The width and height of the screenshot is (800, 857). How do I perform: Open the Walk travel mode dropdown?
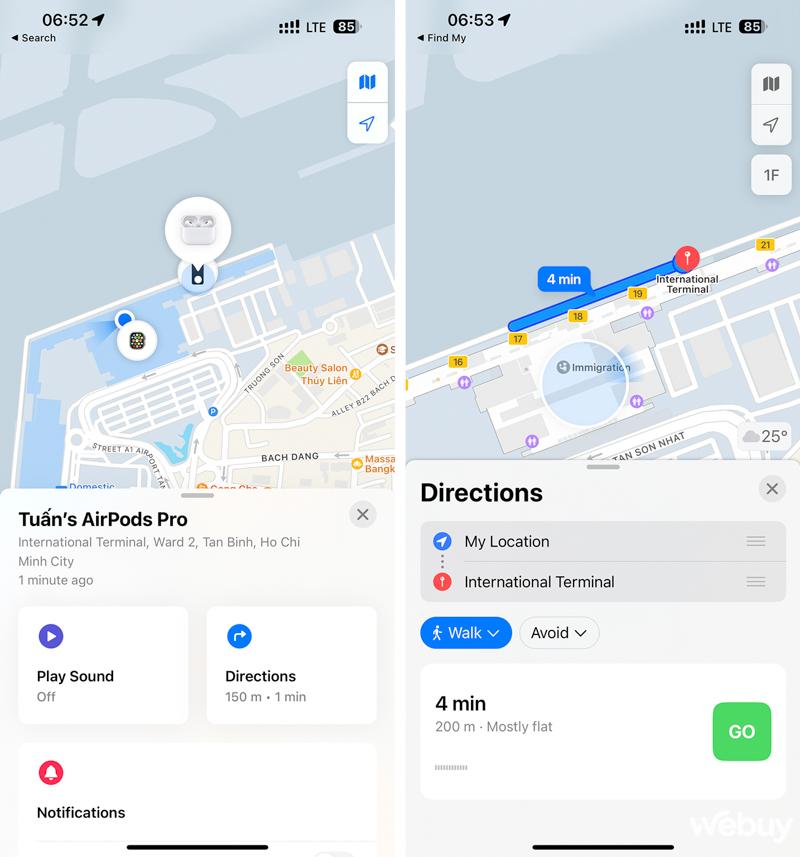point(466,633)
